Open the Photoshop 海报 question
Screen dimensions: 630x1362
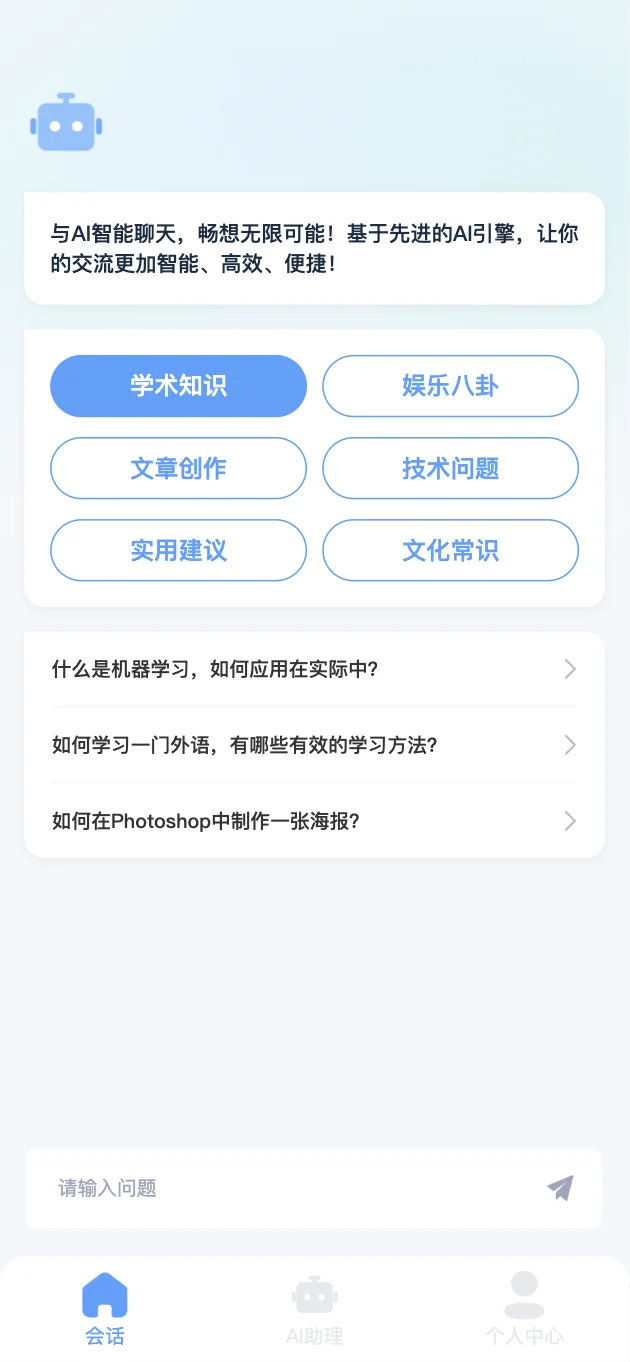tap(314, 821)
